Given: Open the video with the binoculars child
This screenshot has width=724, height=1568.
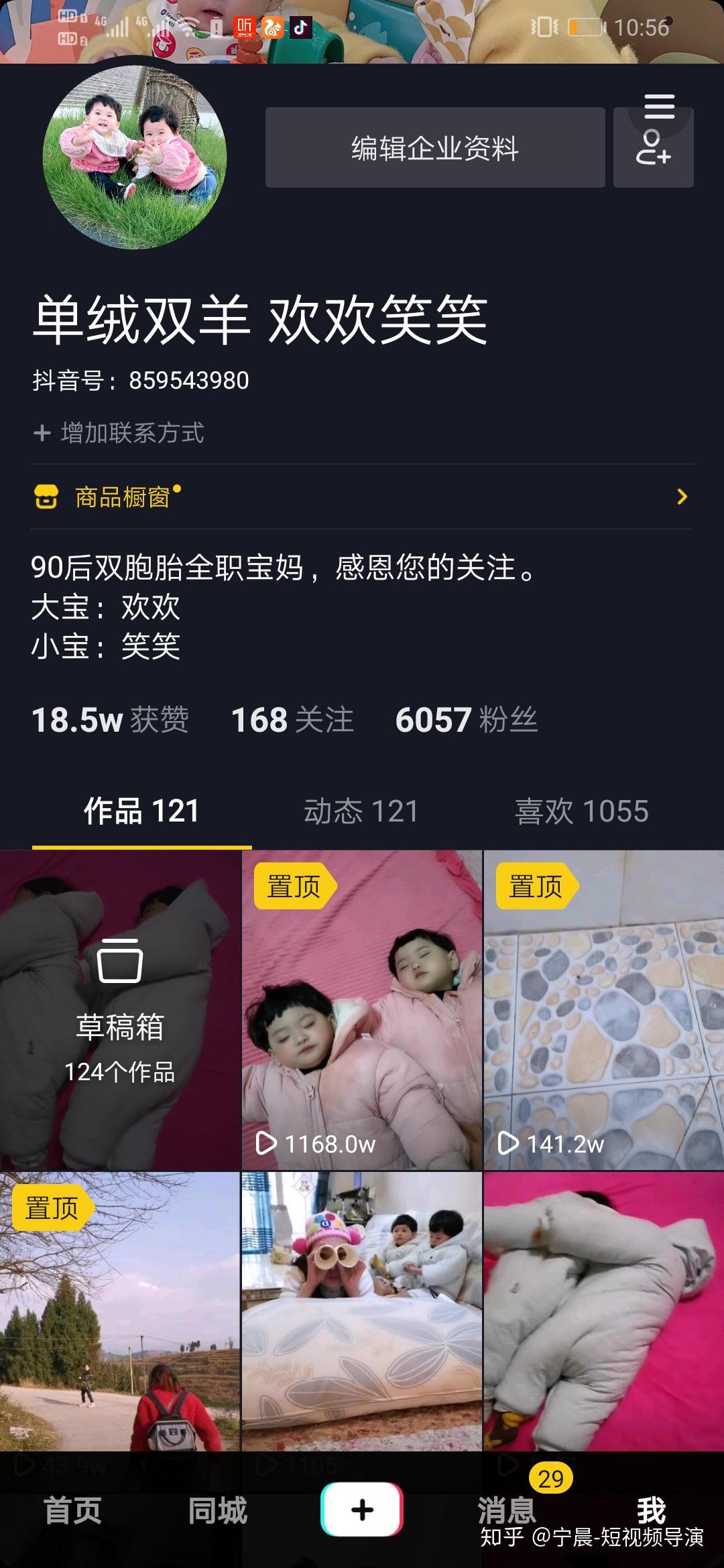Looking at the screenshot, I should (362, 1313).
